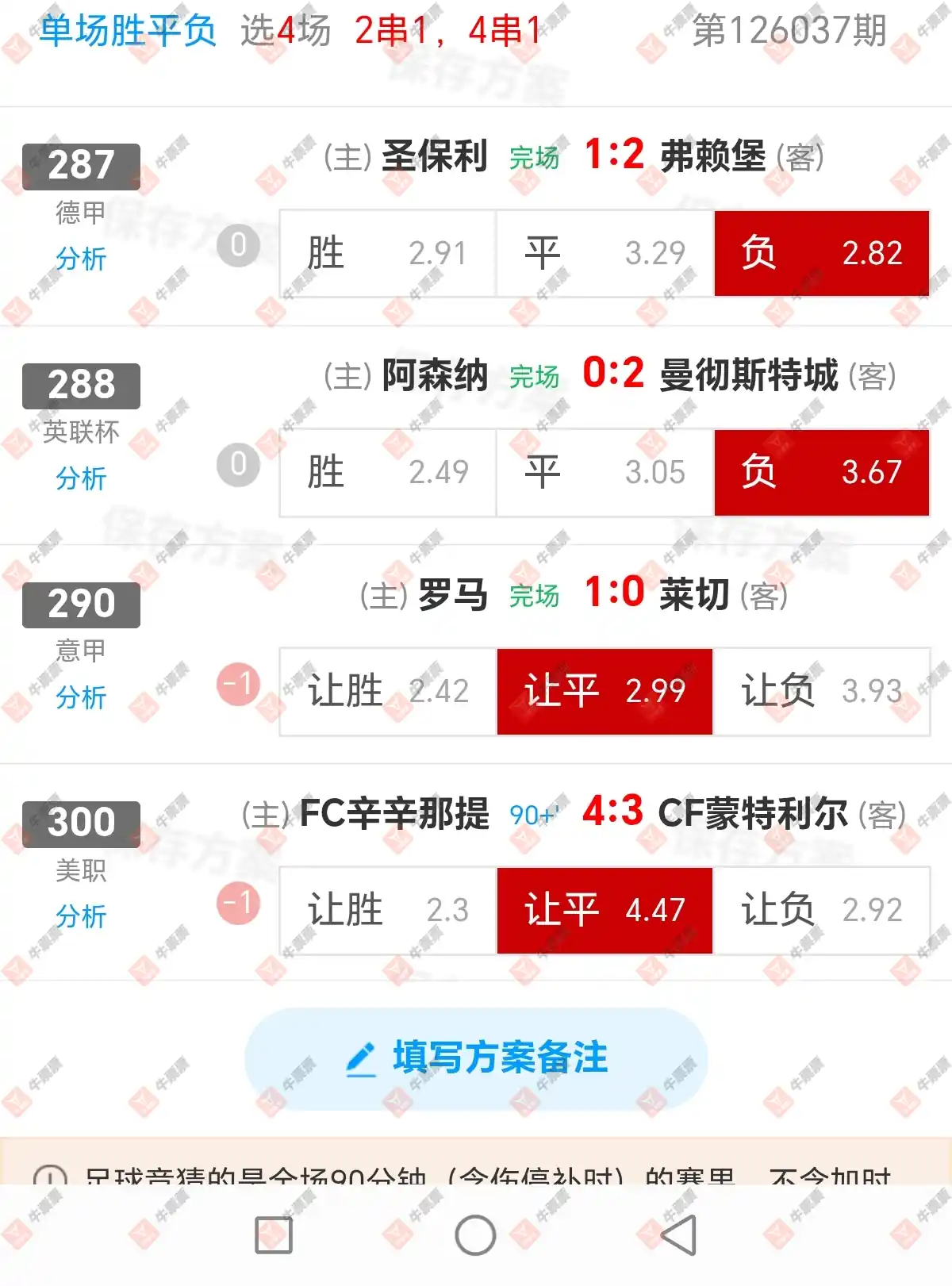952x1286 pixels.
Task: Deselect 让平 4.47 for FC辛辛那提 match
Action: 605,910
